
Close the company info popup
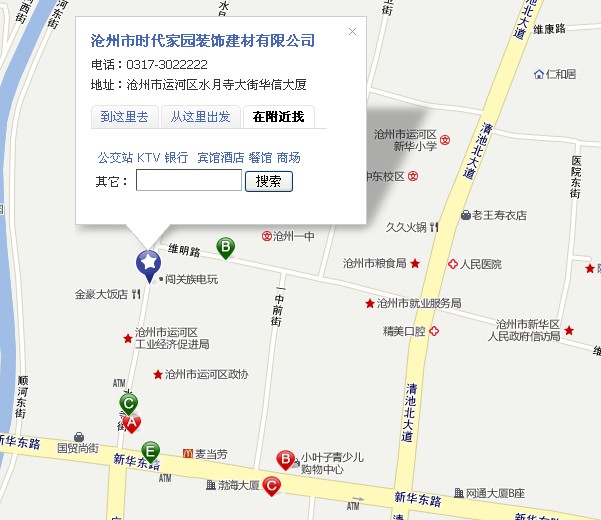point(352,31)
